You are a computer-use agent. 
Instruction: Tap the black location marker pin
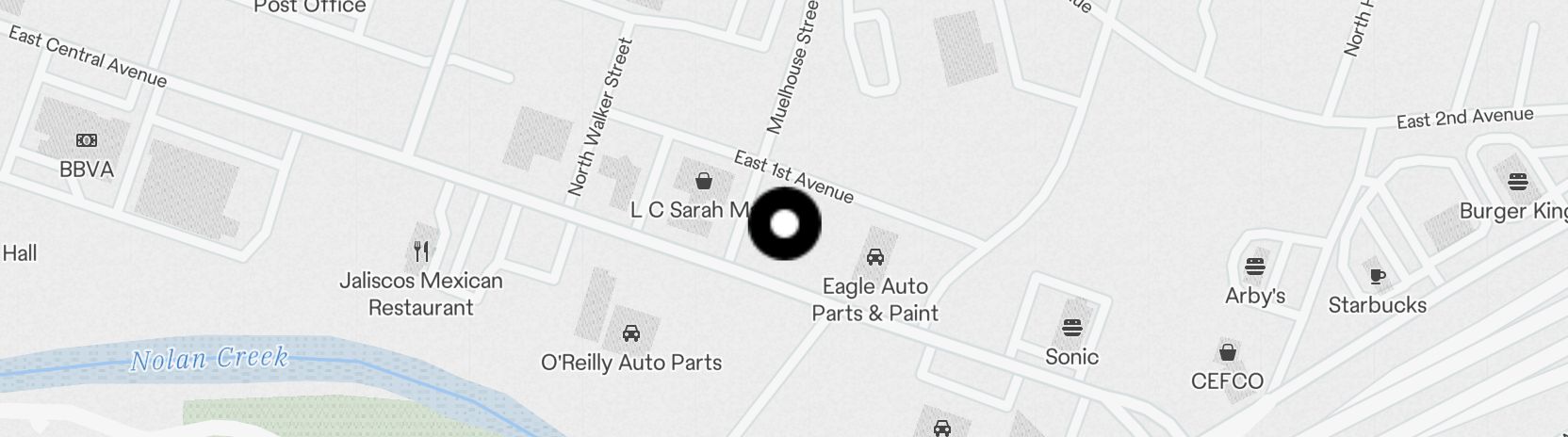pyautogui.click(x=784, y=224)
